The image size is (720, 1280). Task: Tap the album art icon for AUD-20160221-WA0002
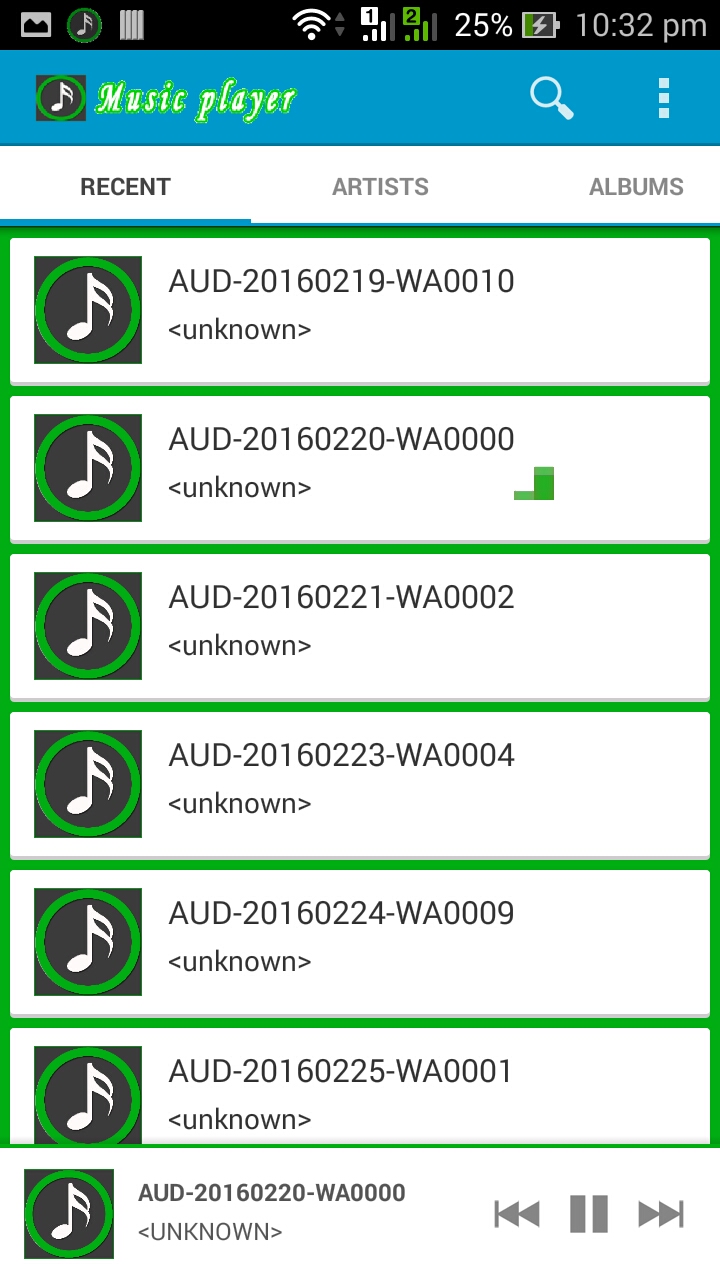[87, 625]
